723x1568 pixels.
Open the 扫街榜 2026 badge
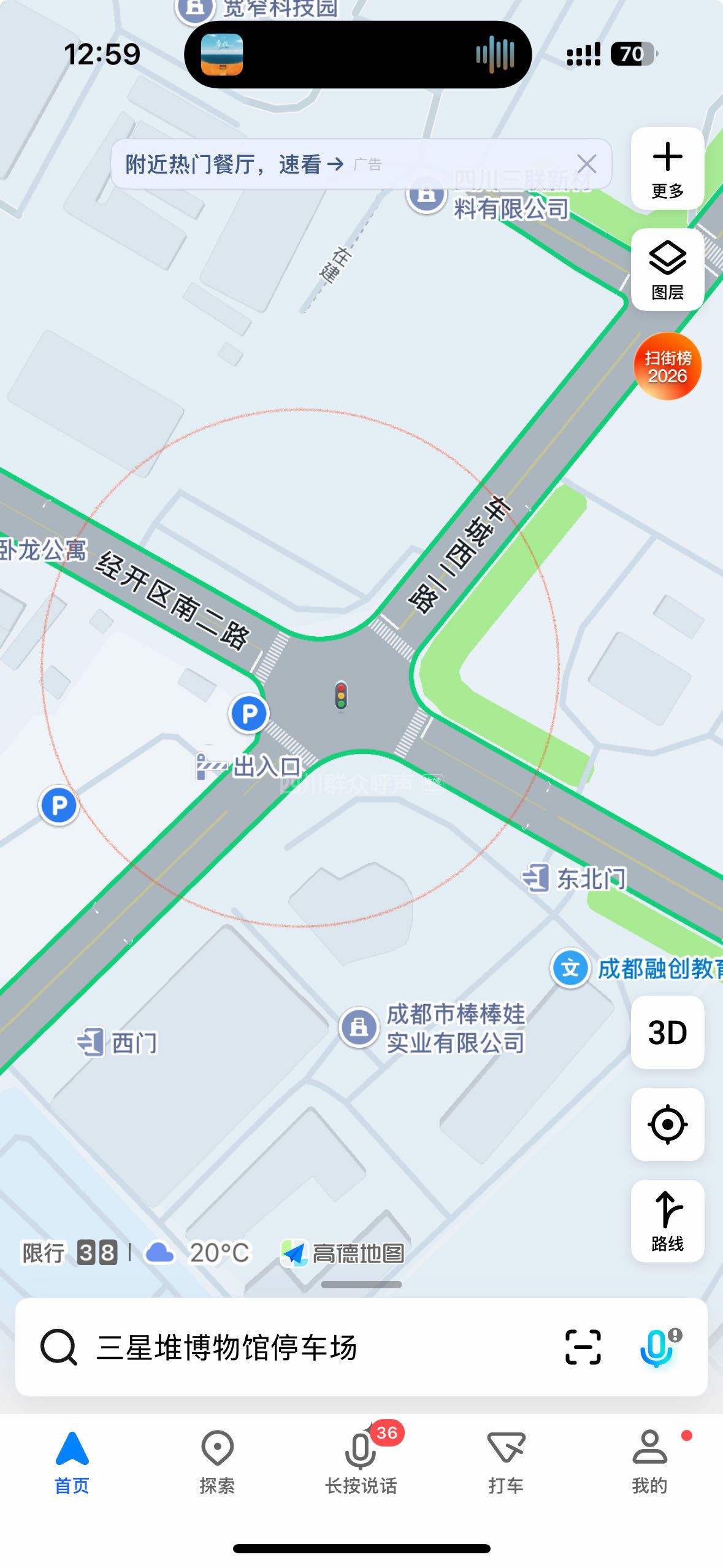pos(667,367)
